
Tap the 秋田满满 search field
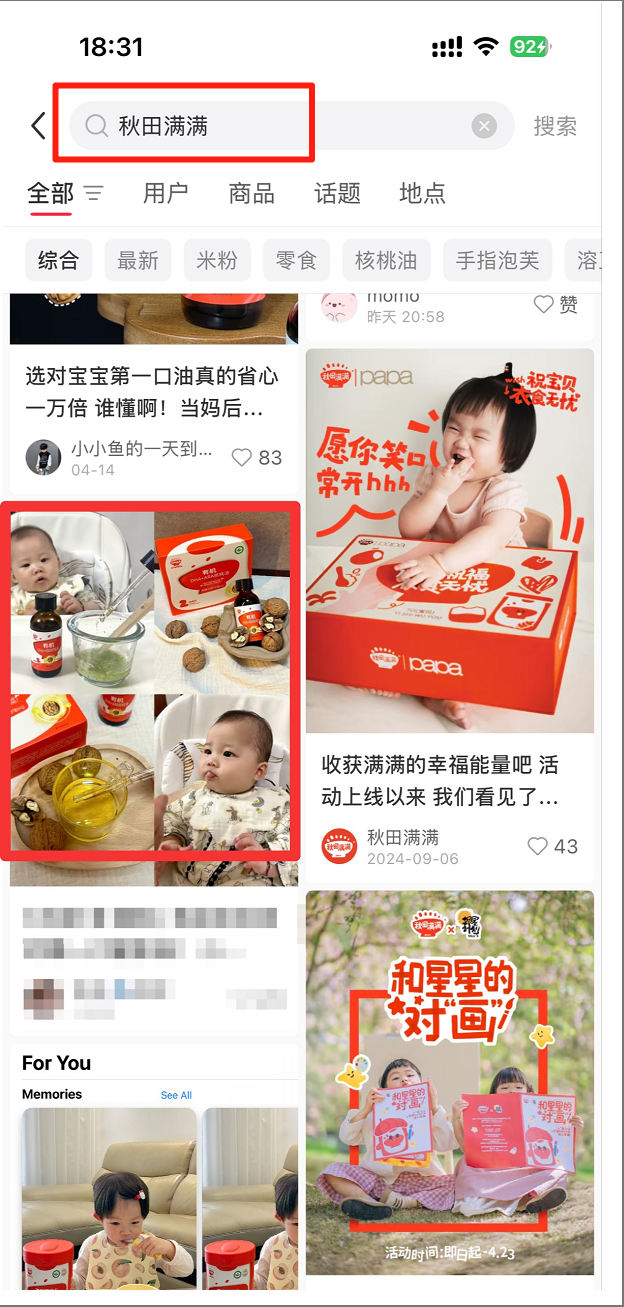291,126
